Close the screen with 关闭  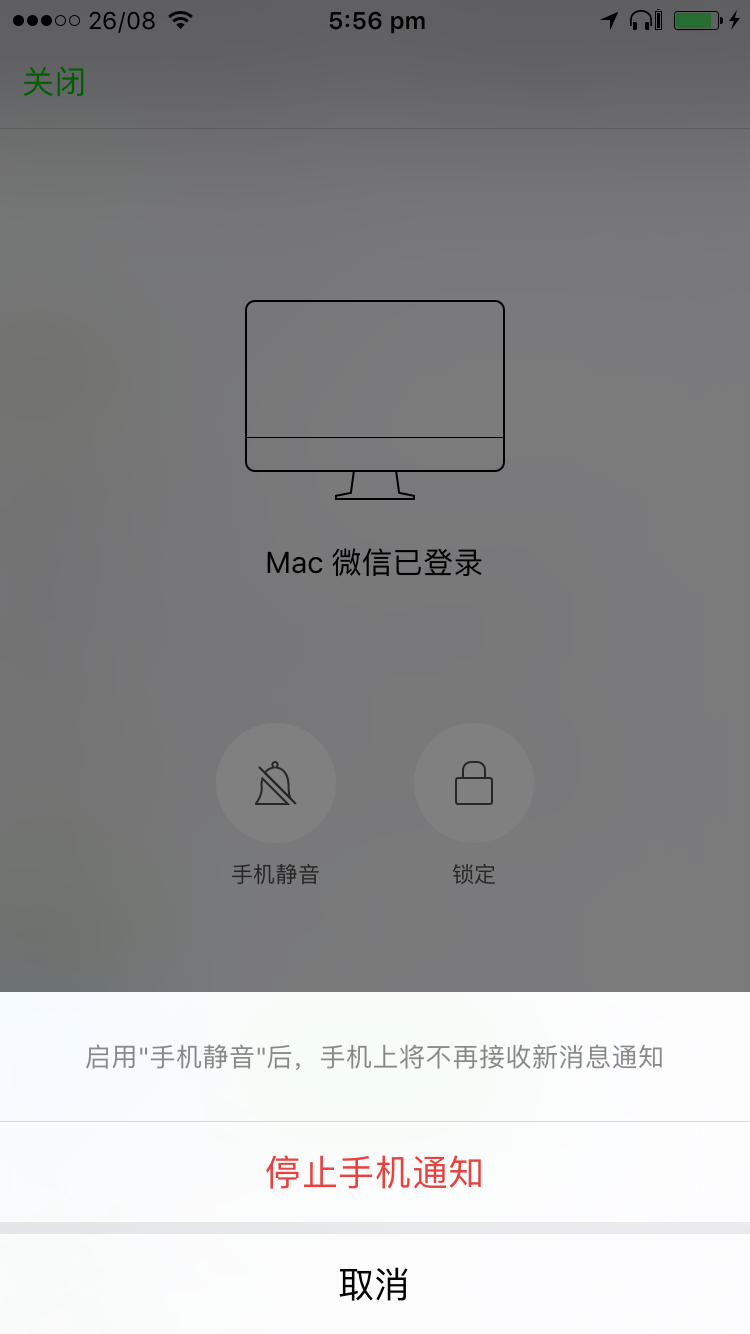tap(54, 82)
